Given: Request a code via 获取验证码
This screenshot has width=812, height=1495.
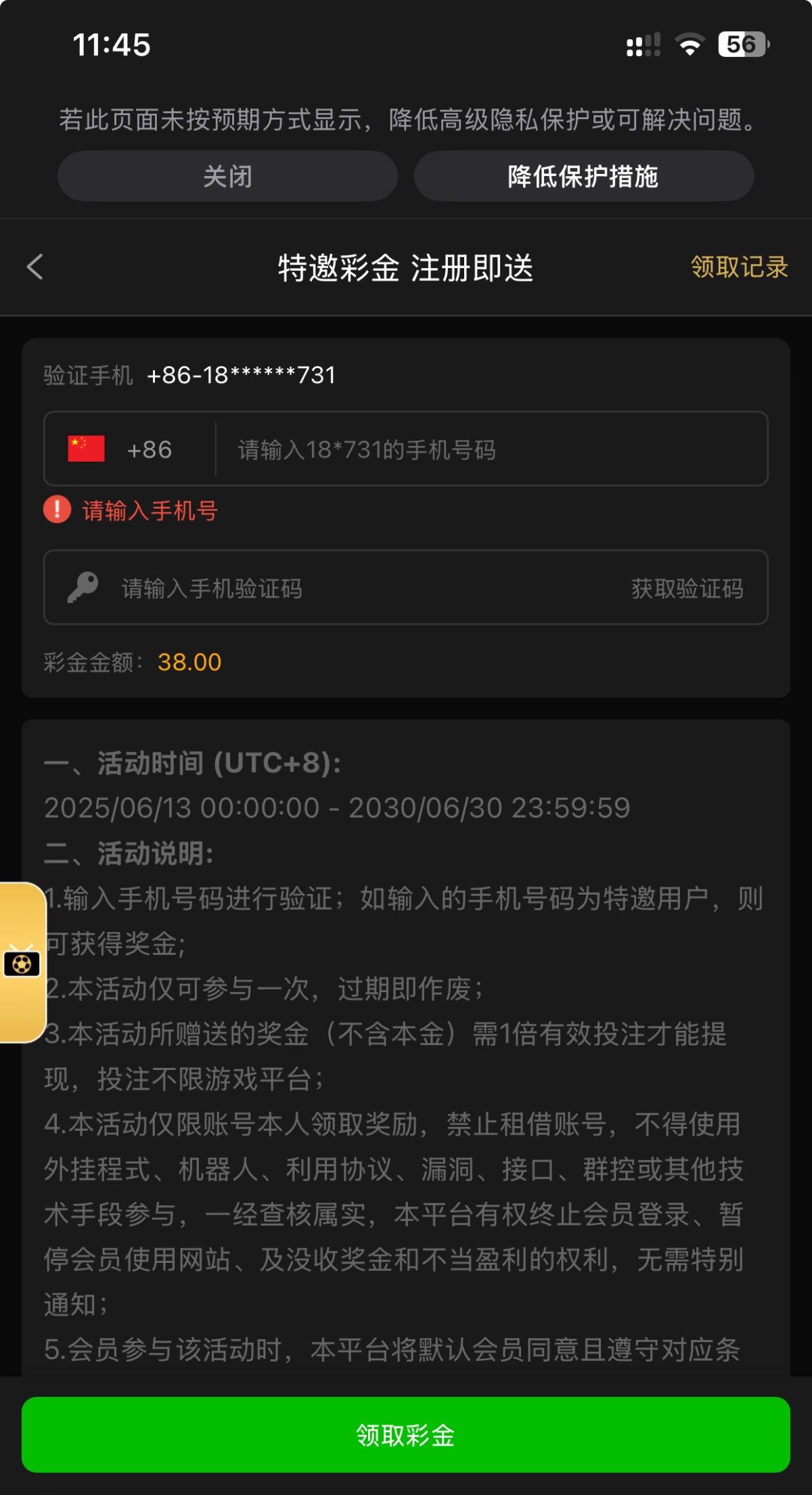Looking at the screenshot, I should pos(687,589).
